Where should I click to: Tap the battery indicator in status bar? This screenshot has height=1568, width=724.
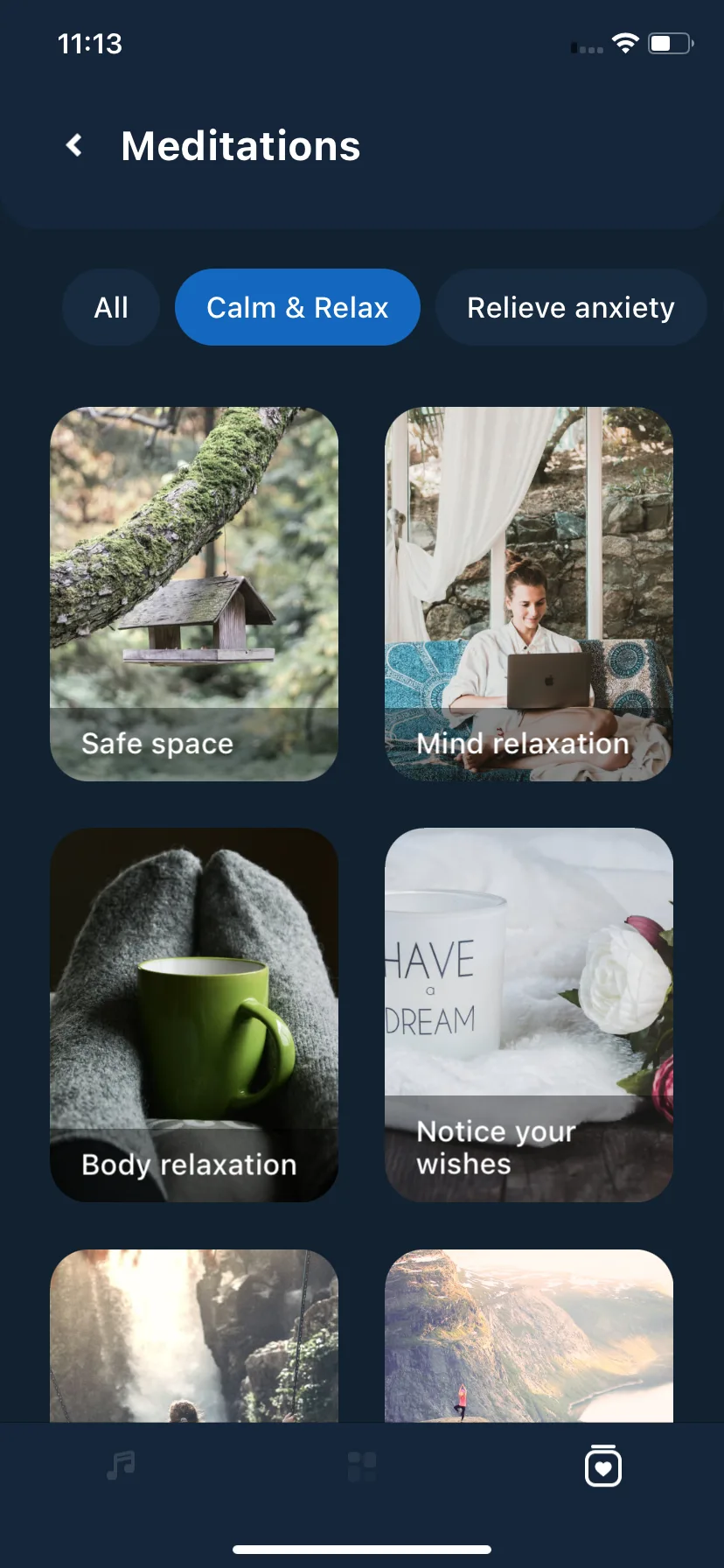(668, 43)
